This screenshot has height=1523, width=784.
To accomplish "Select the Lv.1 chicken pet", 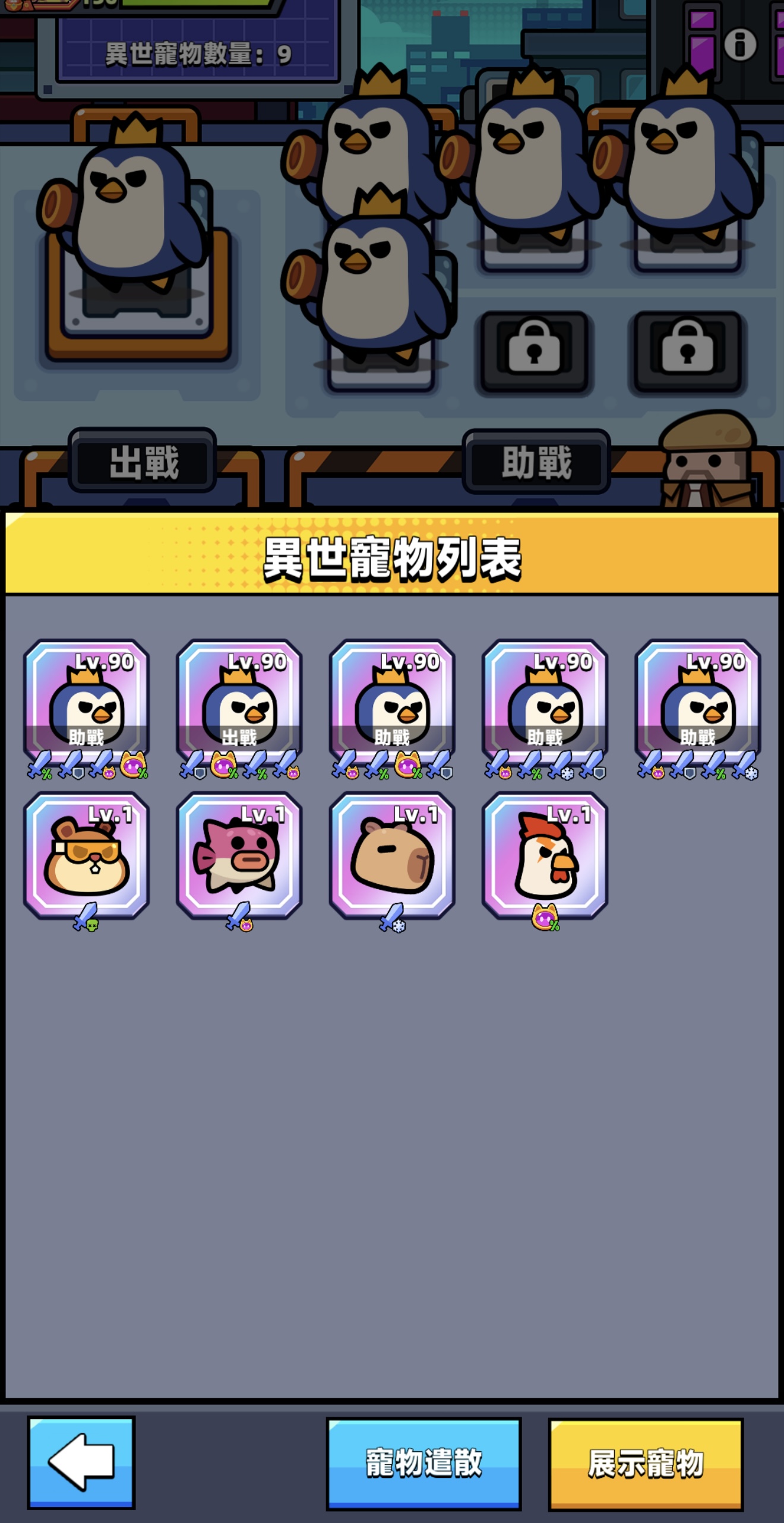I will pyautogui.click(x=545, y=855).
